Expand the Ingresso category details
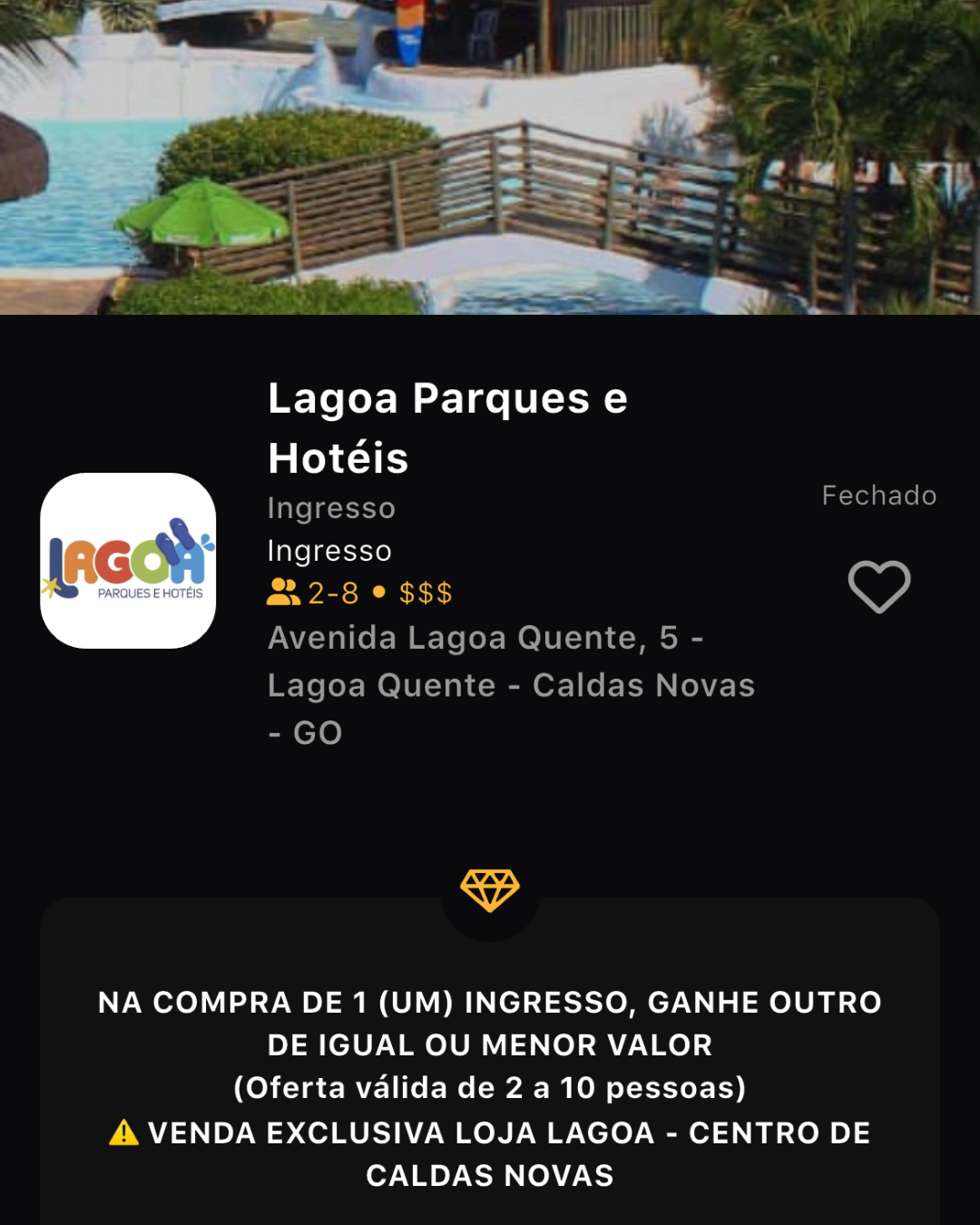This screenshot has height=1225, width=980. (330, 508)
